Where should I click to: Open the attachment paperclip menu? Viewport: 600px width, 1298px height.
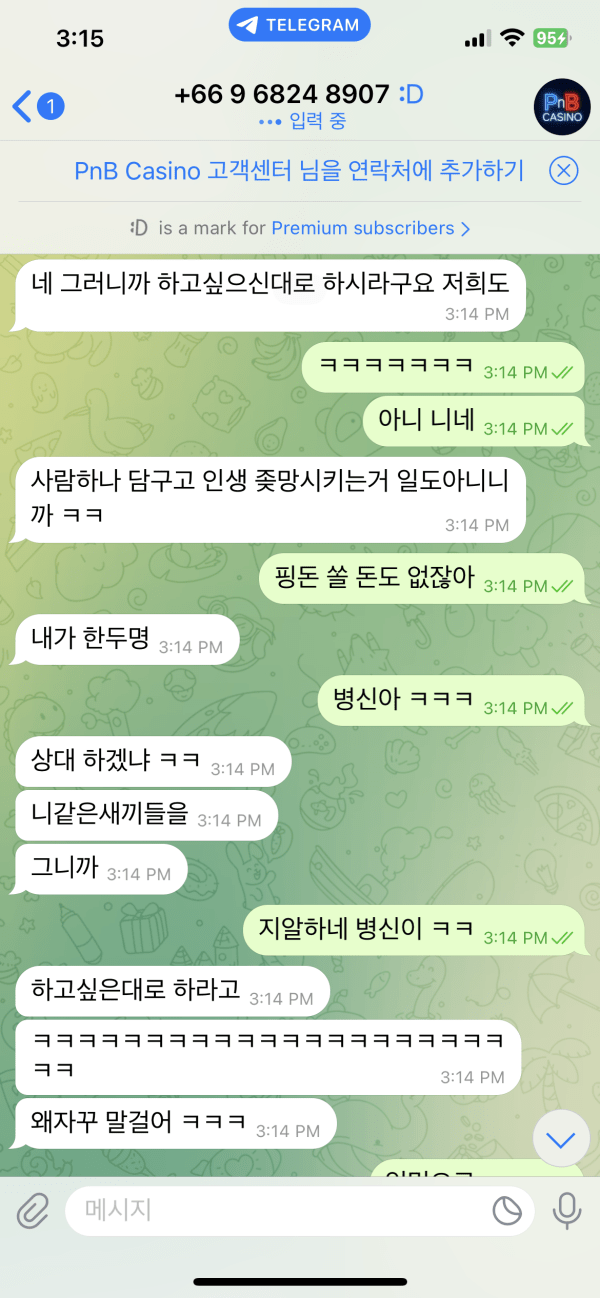click(33, 1211)
